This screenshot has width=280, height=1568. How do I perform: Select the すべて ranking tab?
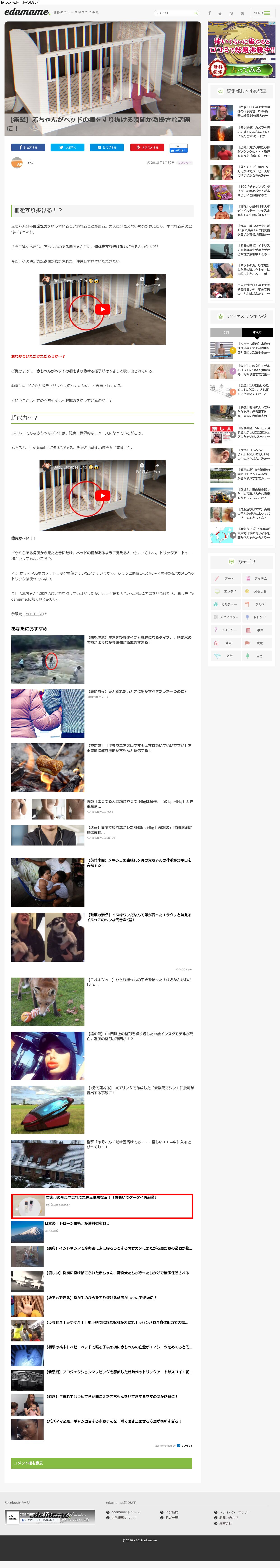(x=257, y=332)
